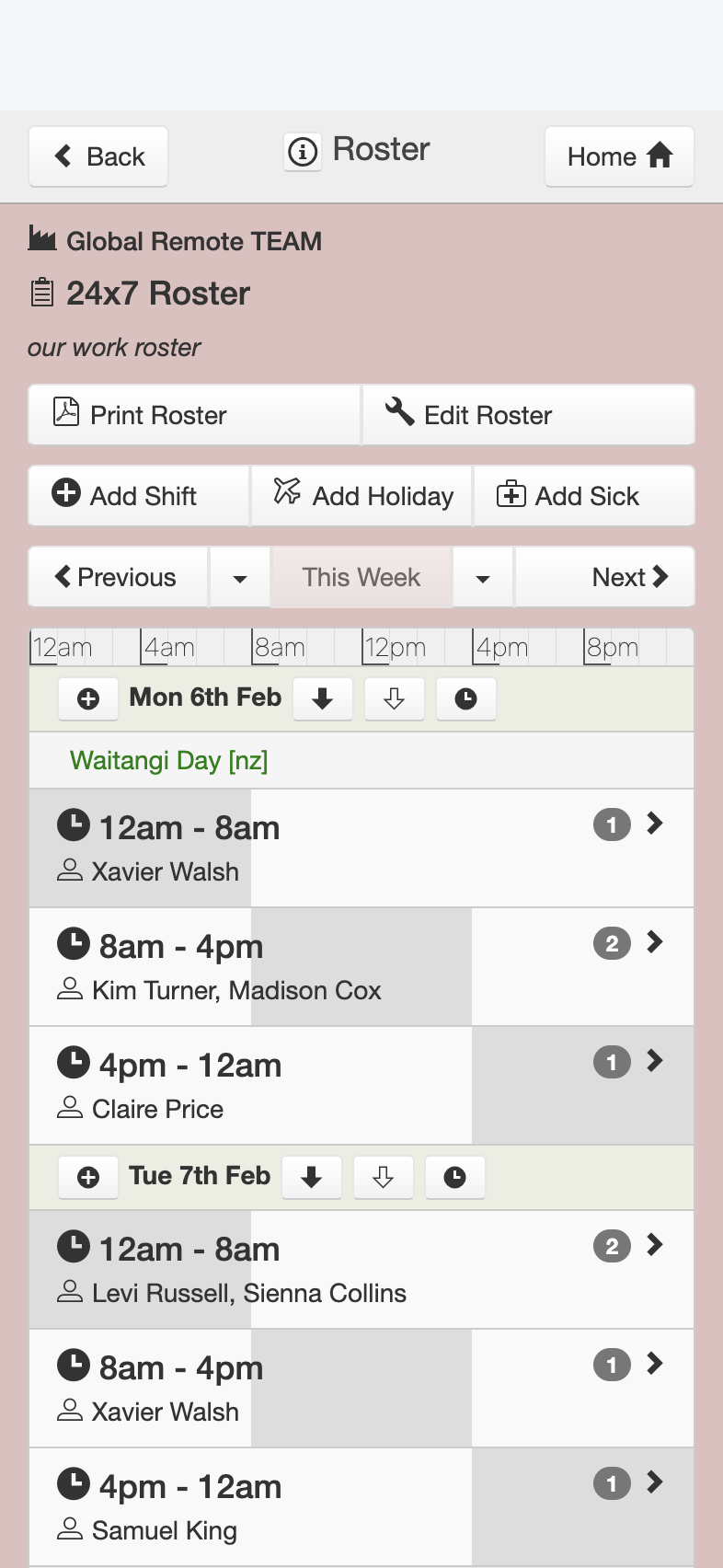Open Edit Roster
The image size is (723, 1568).
point(529,415)
